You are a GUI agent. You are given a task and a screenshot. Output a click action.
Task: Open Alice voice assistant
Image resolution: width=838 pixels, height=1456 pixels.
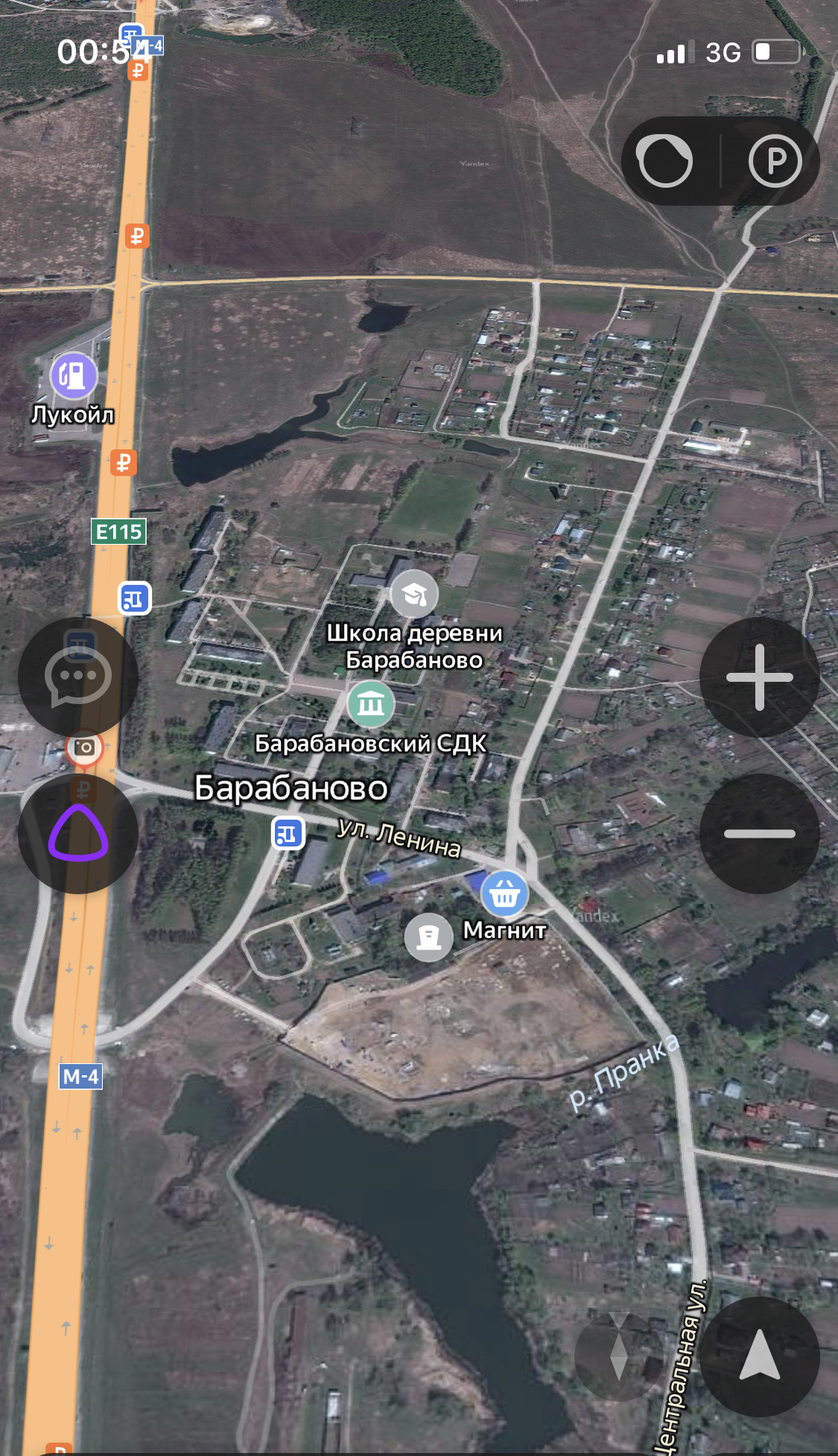78,833
